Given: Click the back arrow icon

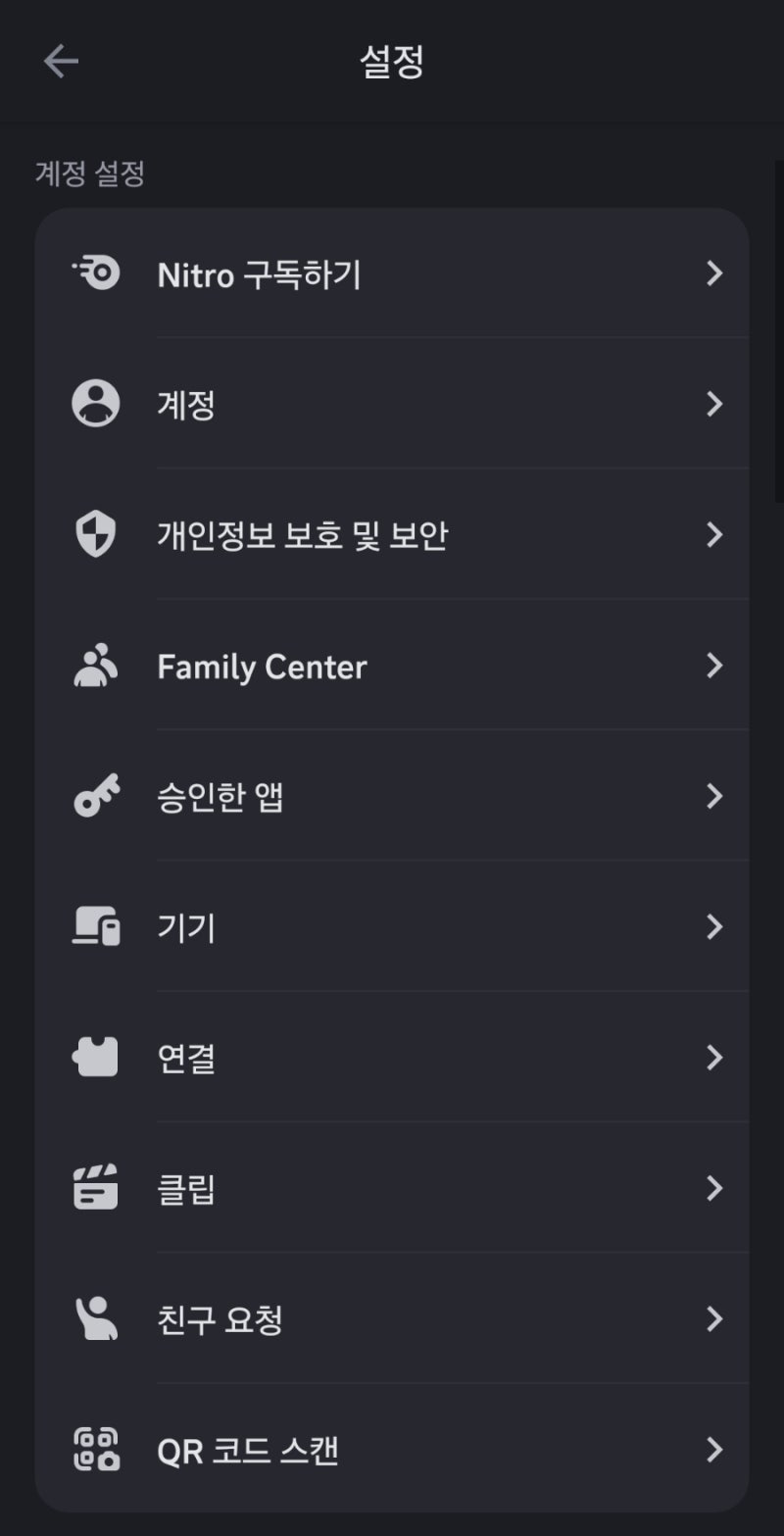Looking at the screenshot, I should click(61, 60).
